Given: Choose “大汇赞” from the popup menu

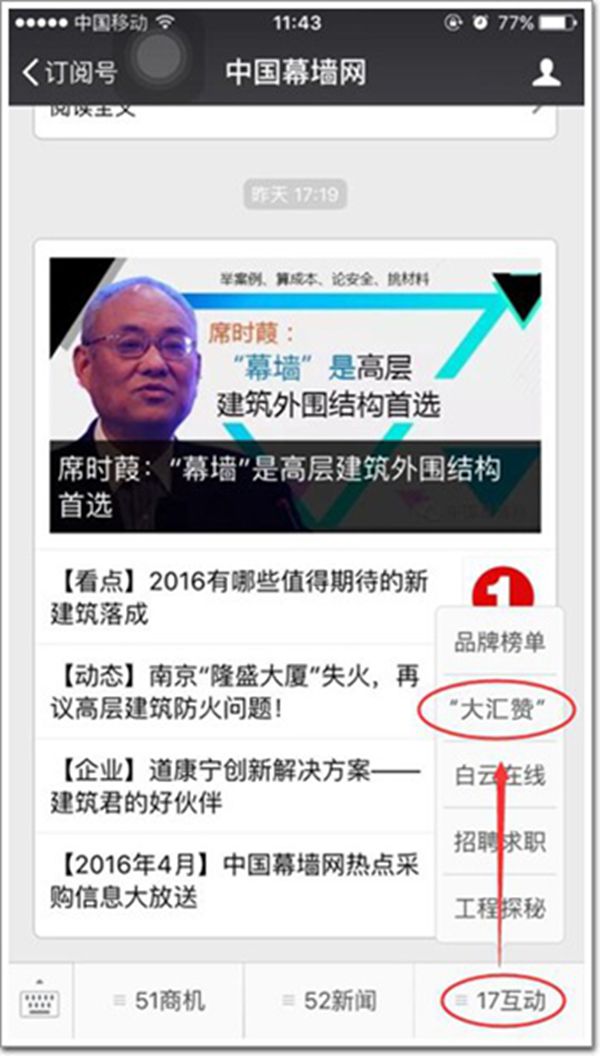Looking at the screenshot, I should pos(498,709).
